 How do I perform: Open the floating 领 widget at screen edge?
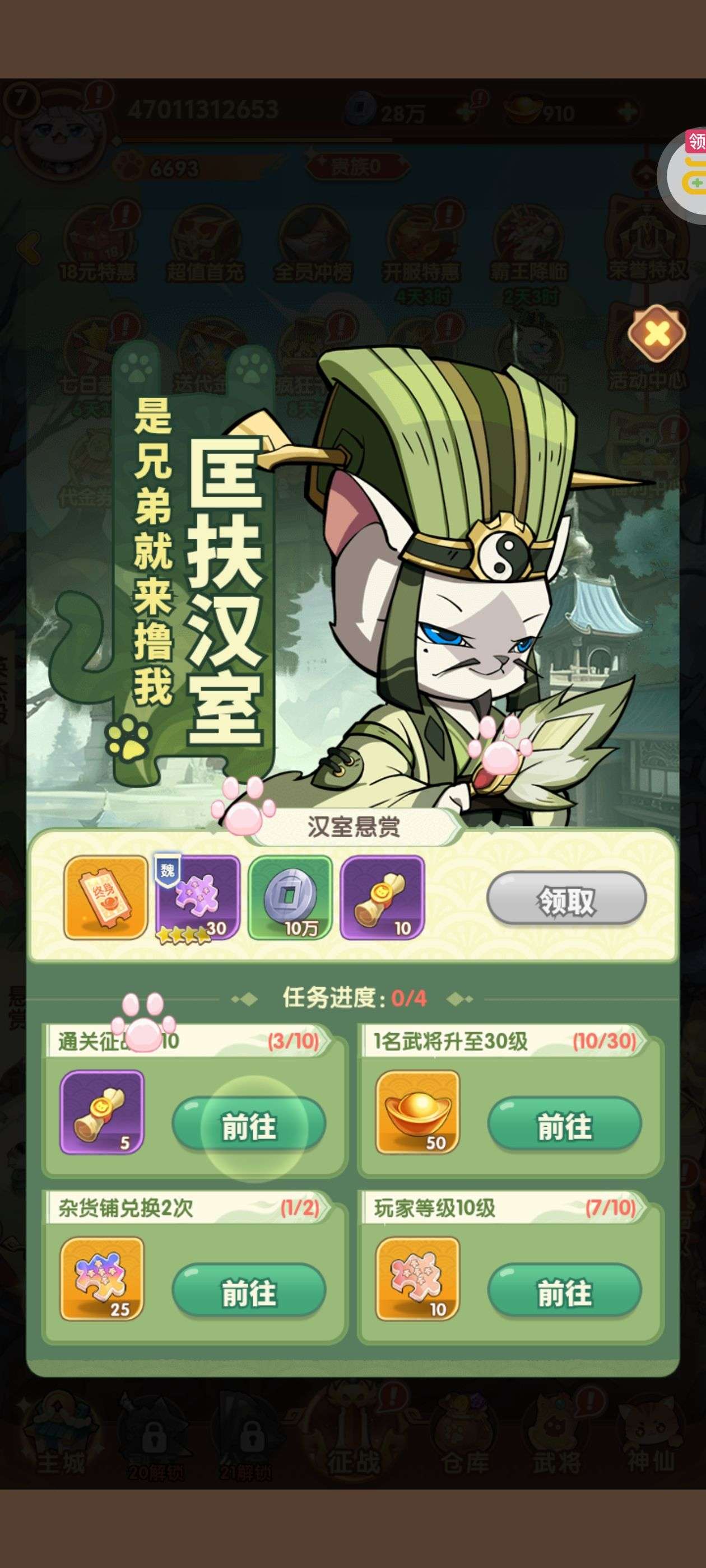click(687, 174)
